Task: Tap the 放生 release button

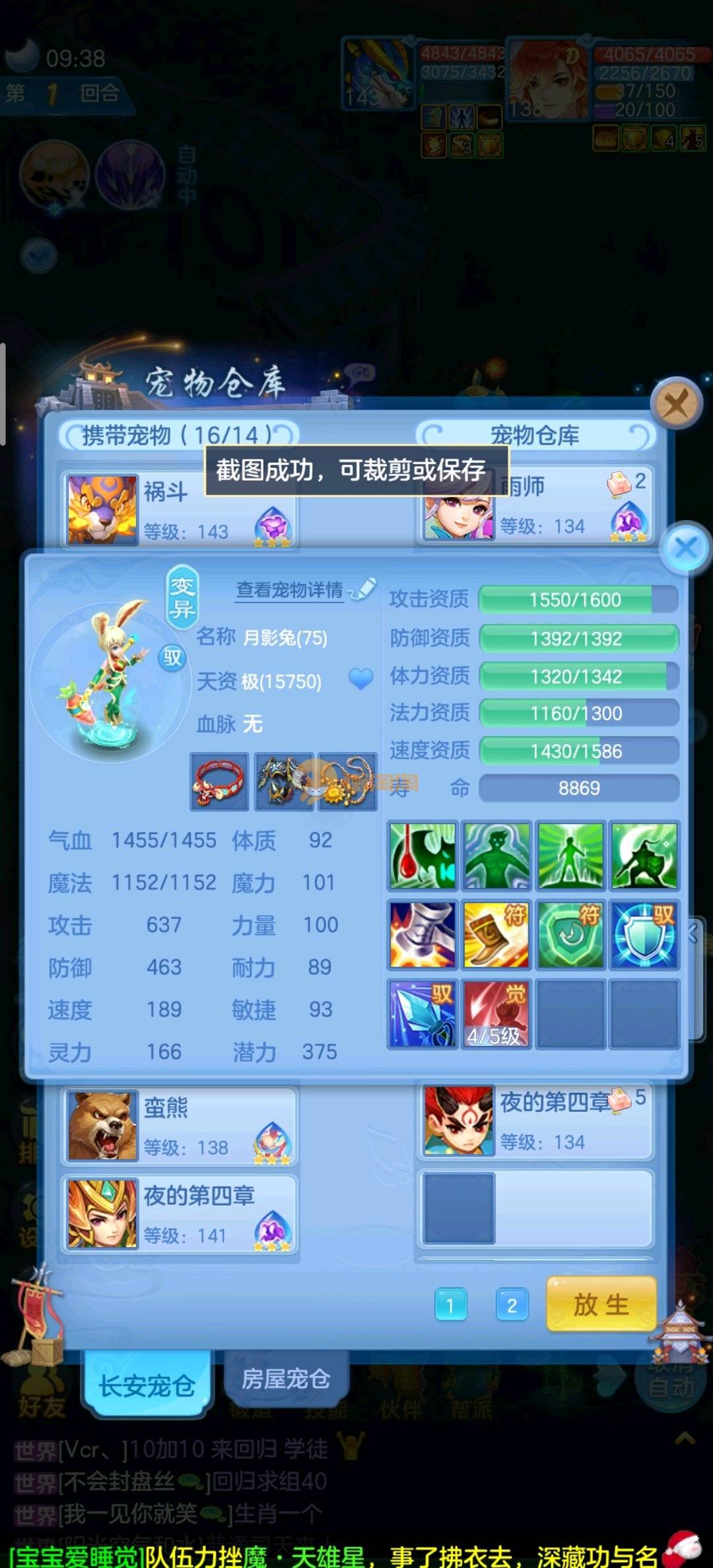Action: point(601,1305)
